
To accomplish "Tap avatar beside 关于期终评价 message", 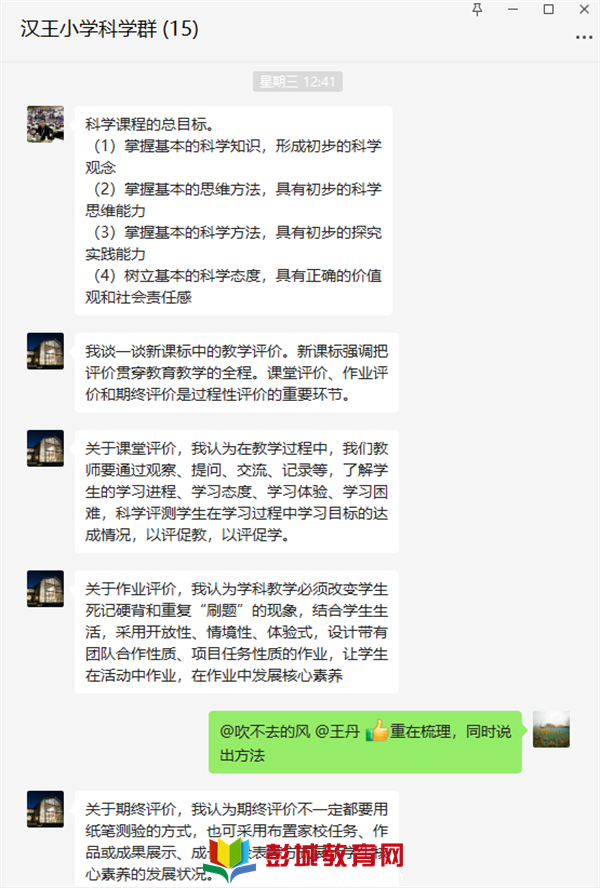I will (45, 808).
